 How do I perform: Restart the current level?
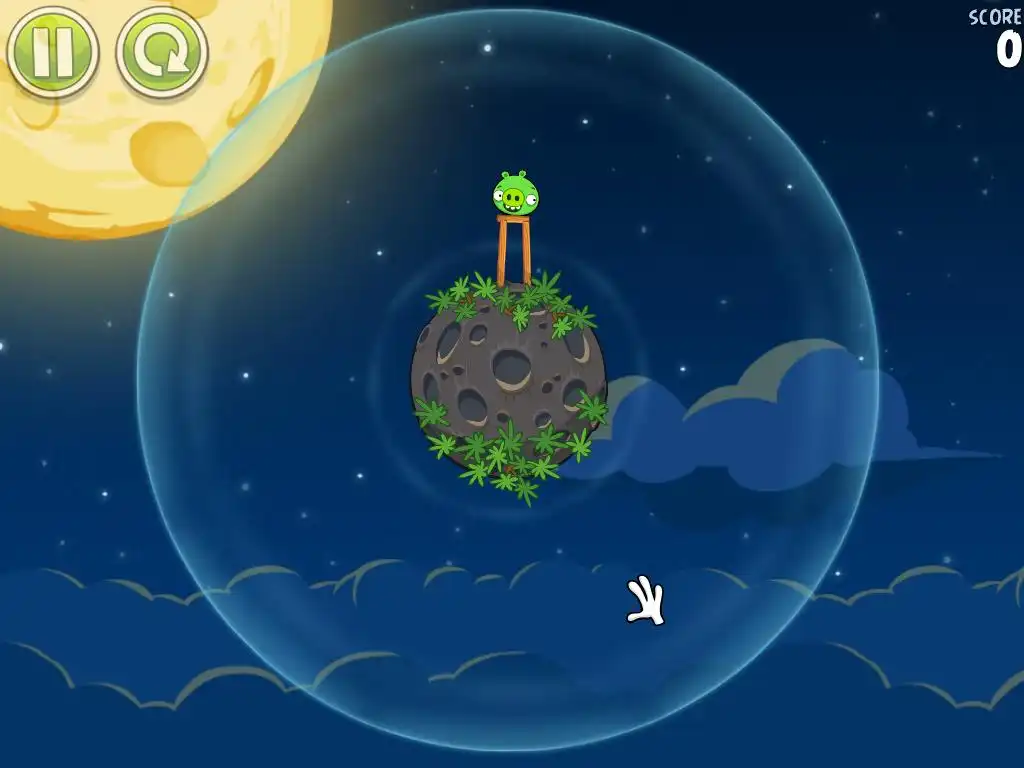pyautogui.click(x=162, y=52)
